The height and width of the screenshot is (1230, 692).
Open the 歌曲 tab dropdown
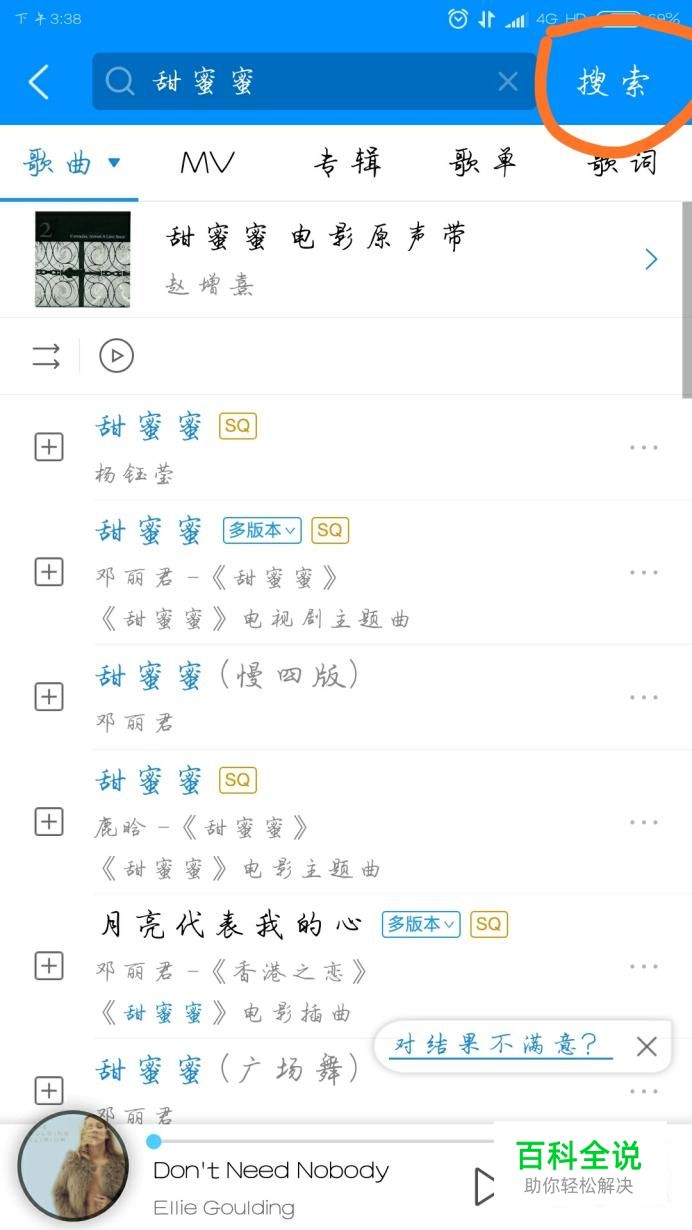(114, 163)
